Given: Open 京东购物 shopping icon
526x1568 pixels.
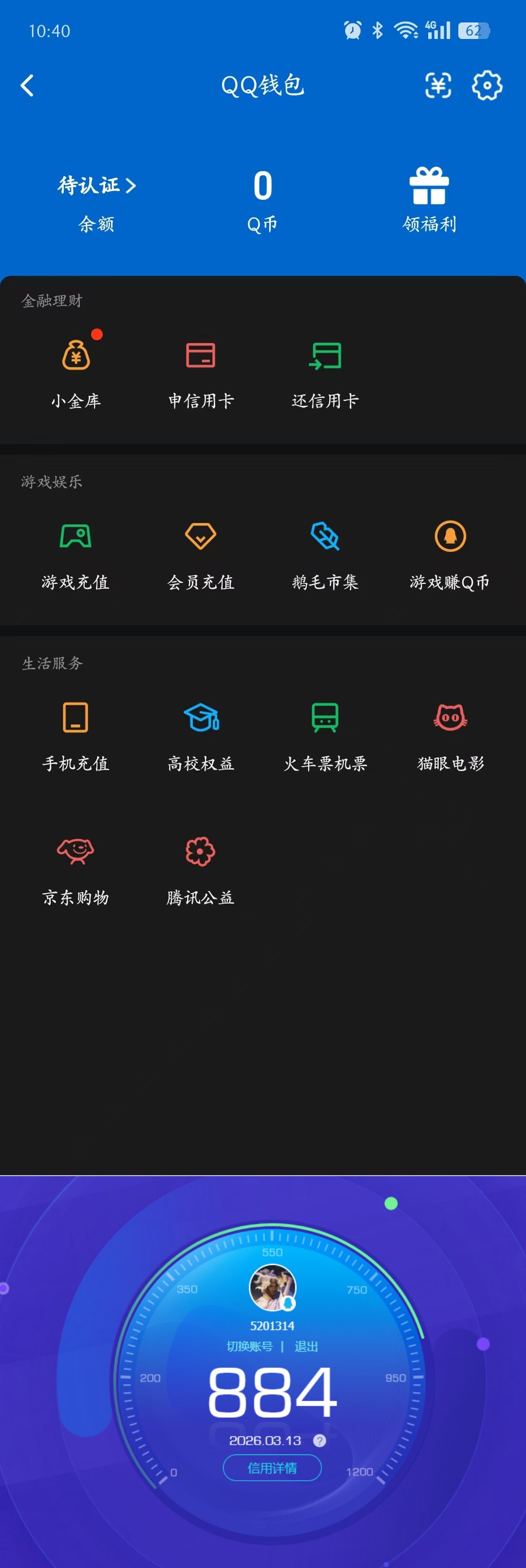Looking at the screenshot, I should pos(75,852).
